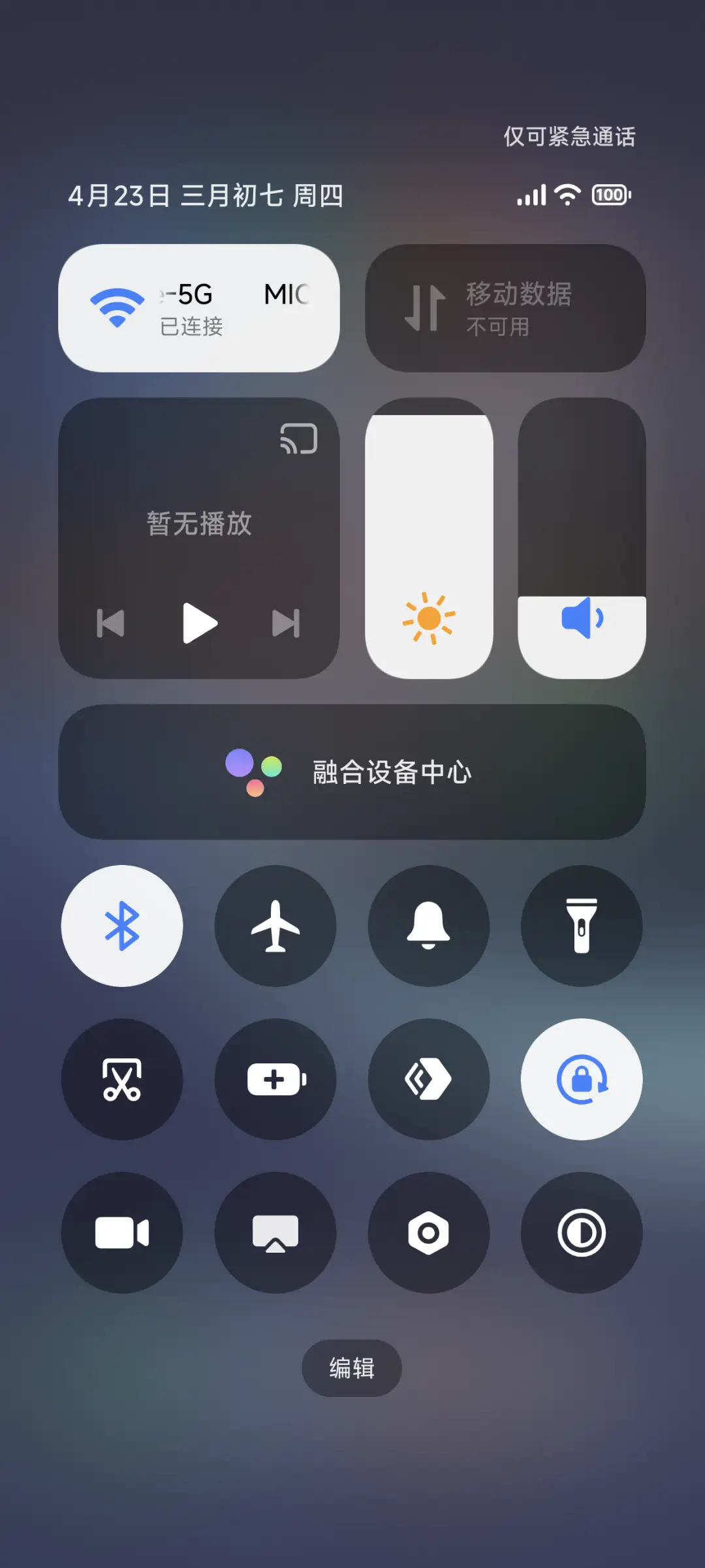Toggle silent mode bell

(428, 927)
